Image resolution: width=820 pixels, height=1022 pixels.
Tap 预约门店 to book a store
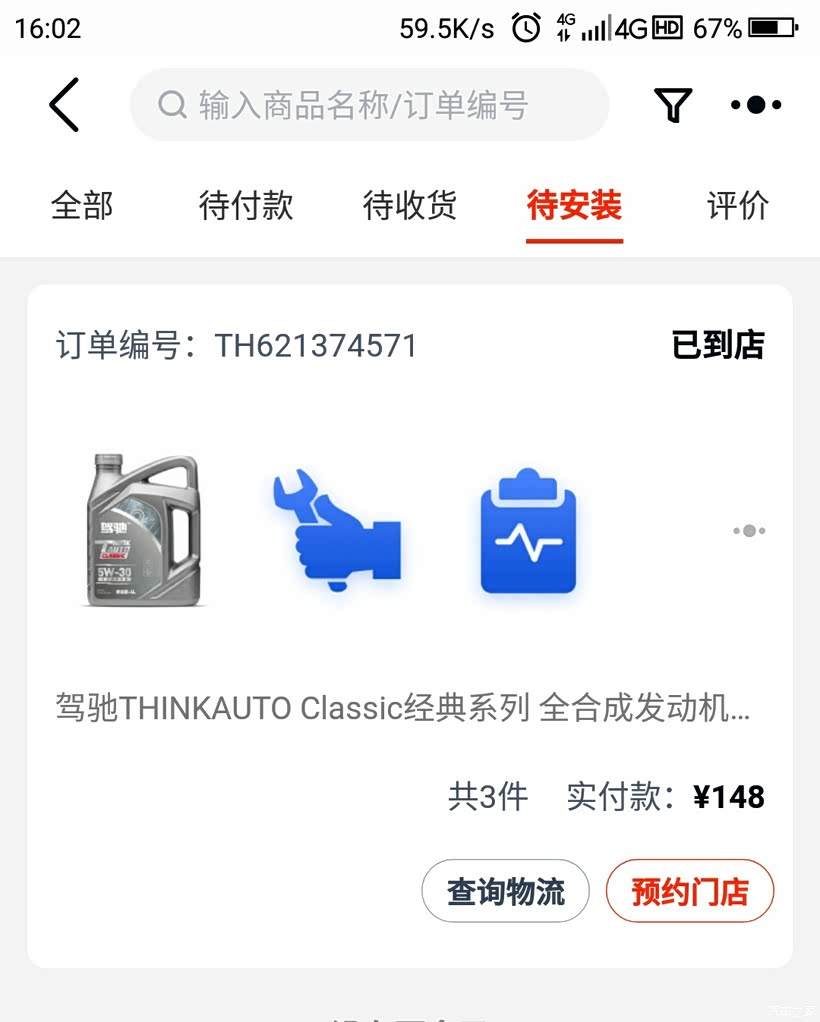click(690, 891)
